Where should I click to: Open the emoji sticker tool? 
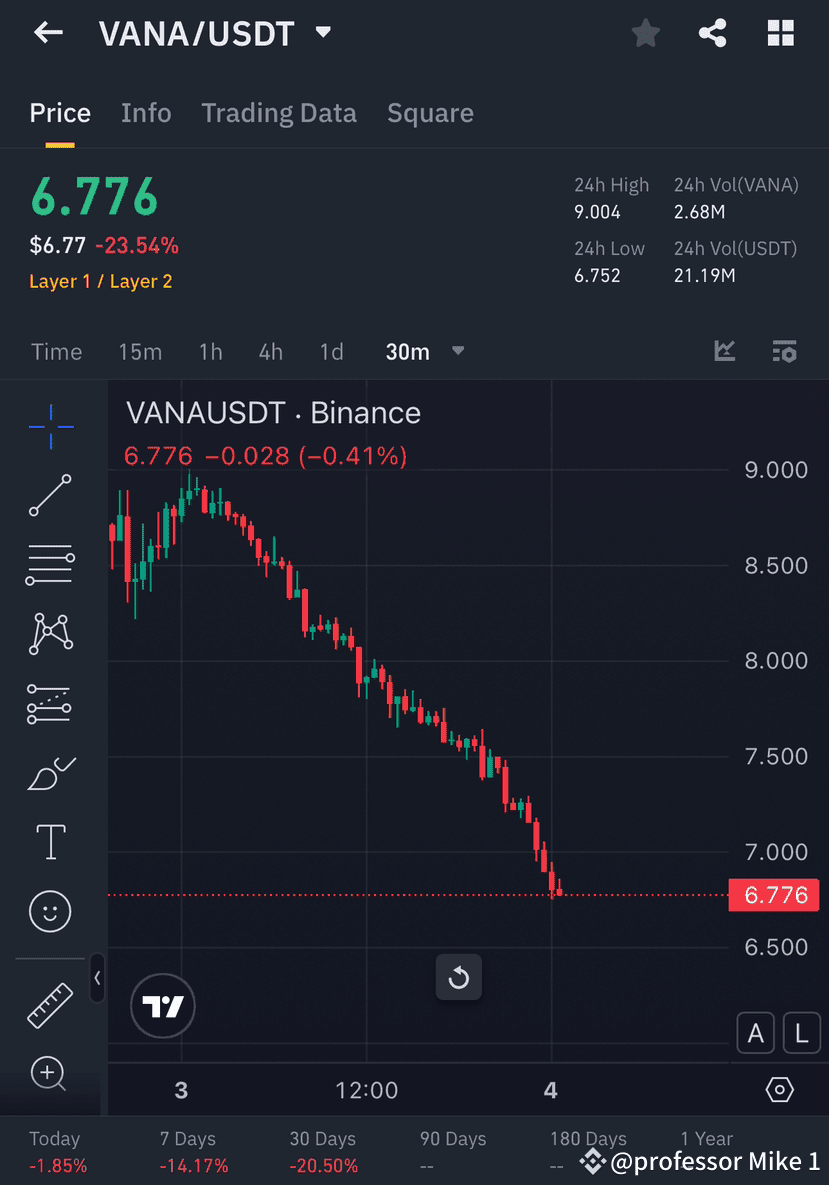tap(49, 910)
